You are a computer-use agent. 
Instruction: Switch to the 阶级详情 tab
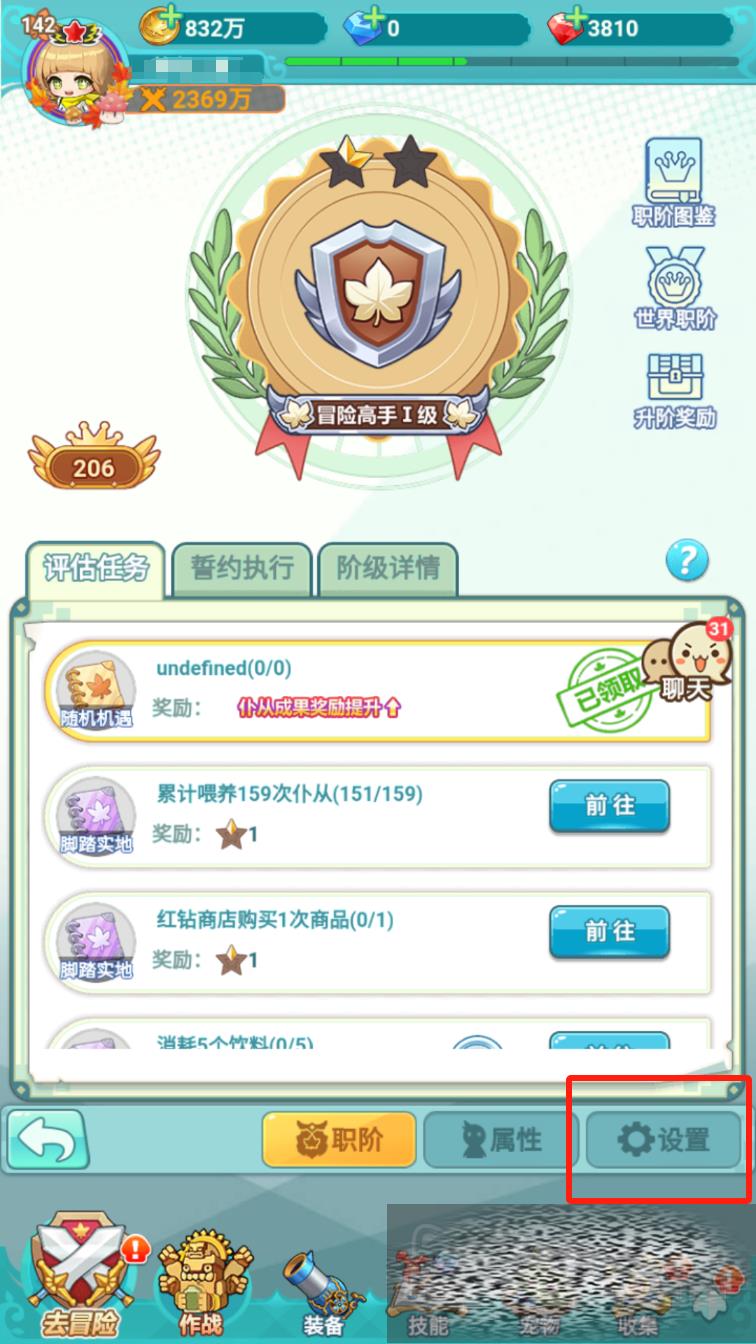388,569
